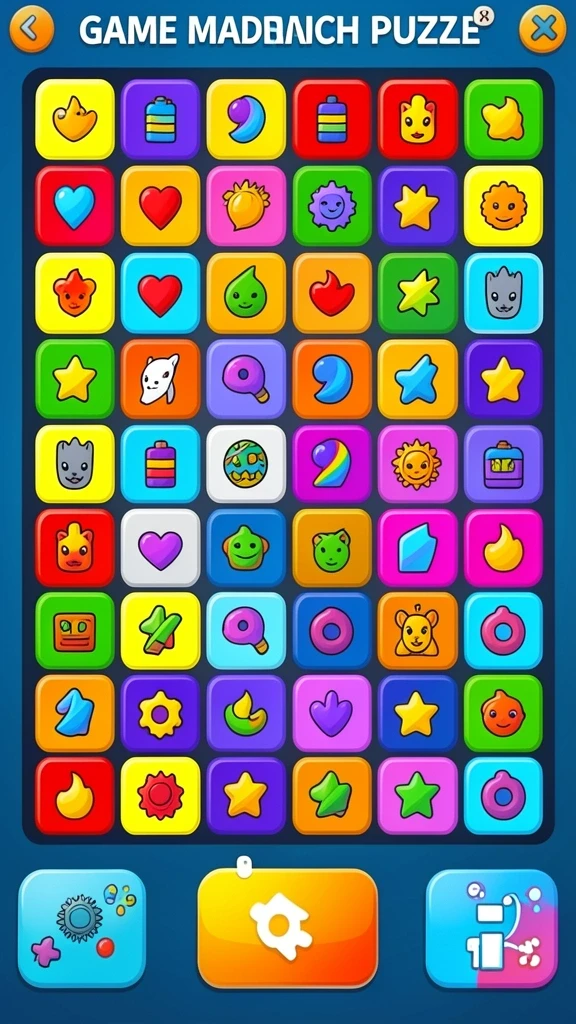Select the blue star on the orange tile
The height and width of the screenshot is (1024, 576).
coord(417,379)
